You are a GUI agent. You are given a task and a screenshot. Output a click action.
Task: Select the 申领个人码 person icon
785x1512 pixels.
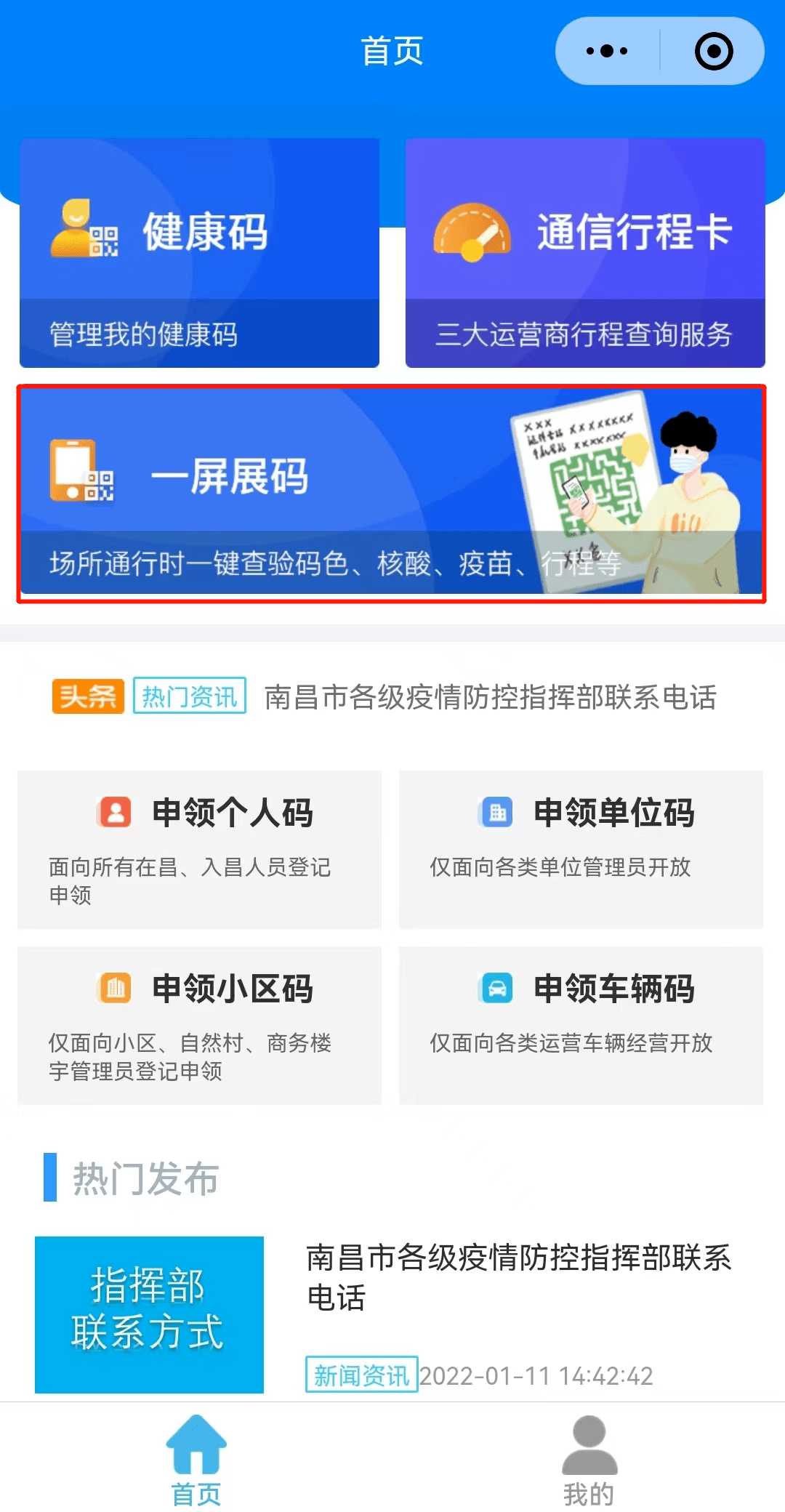point(113,813)
